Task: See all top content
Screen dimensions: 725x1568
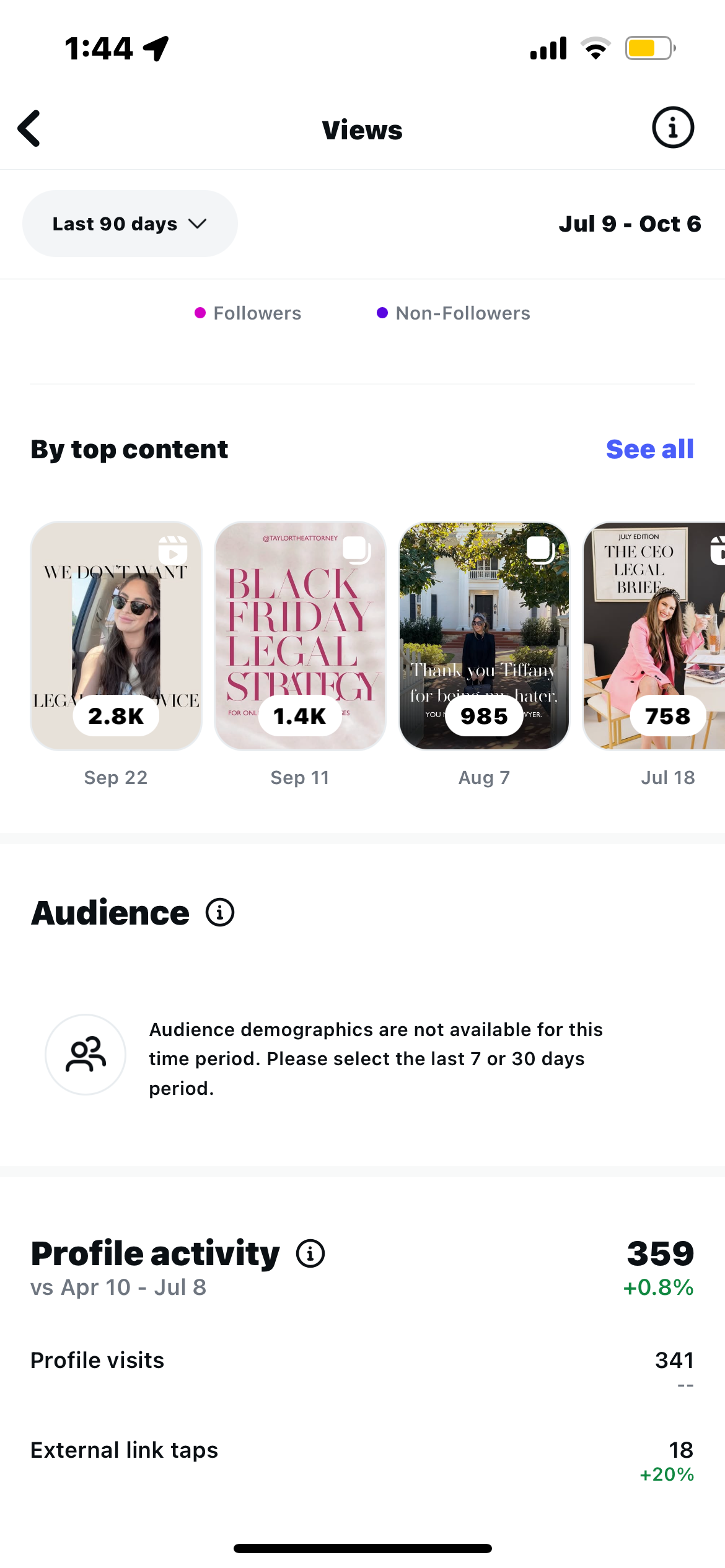Action: (649, 449)
